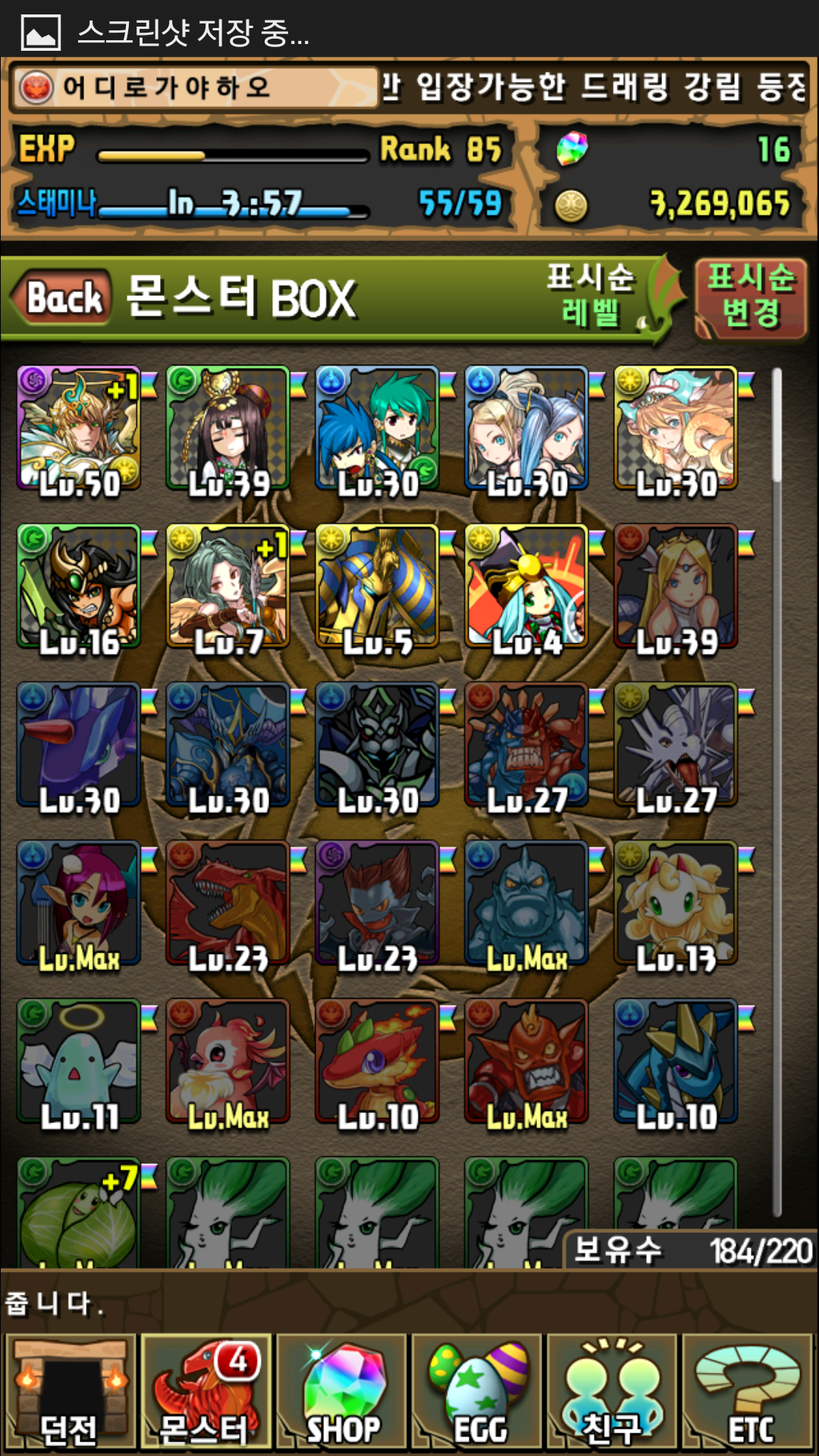Select the Lv.Max blue golem monster
The image size is (819, 1456).
526,904
